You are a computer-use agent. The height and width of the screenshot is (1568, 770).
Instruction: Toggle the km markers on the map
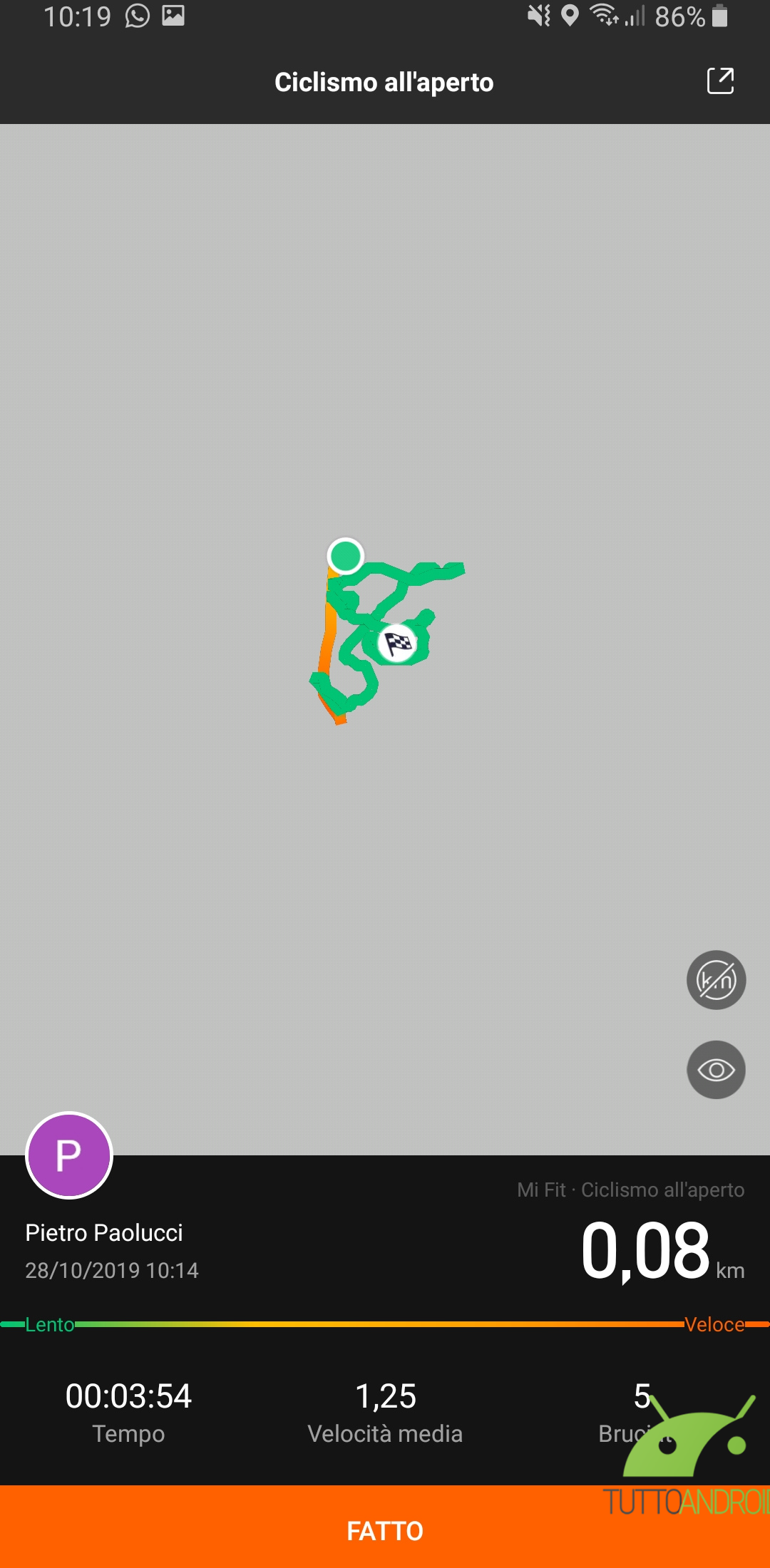[716, 980]
